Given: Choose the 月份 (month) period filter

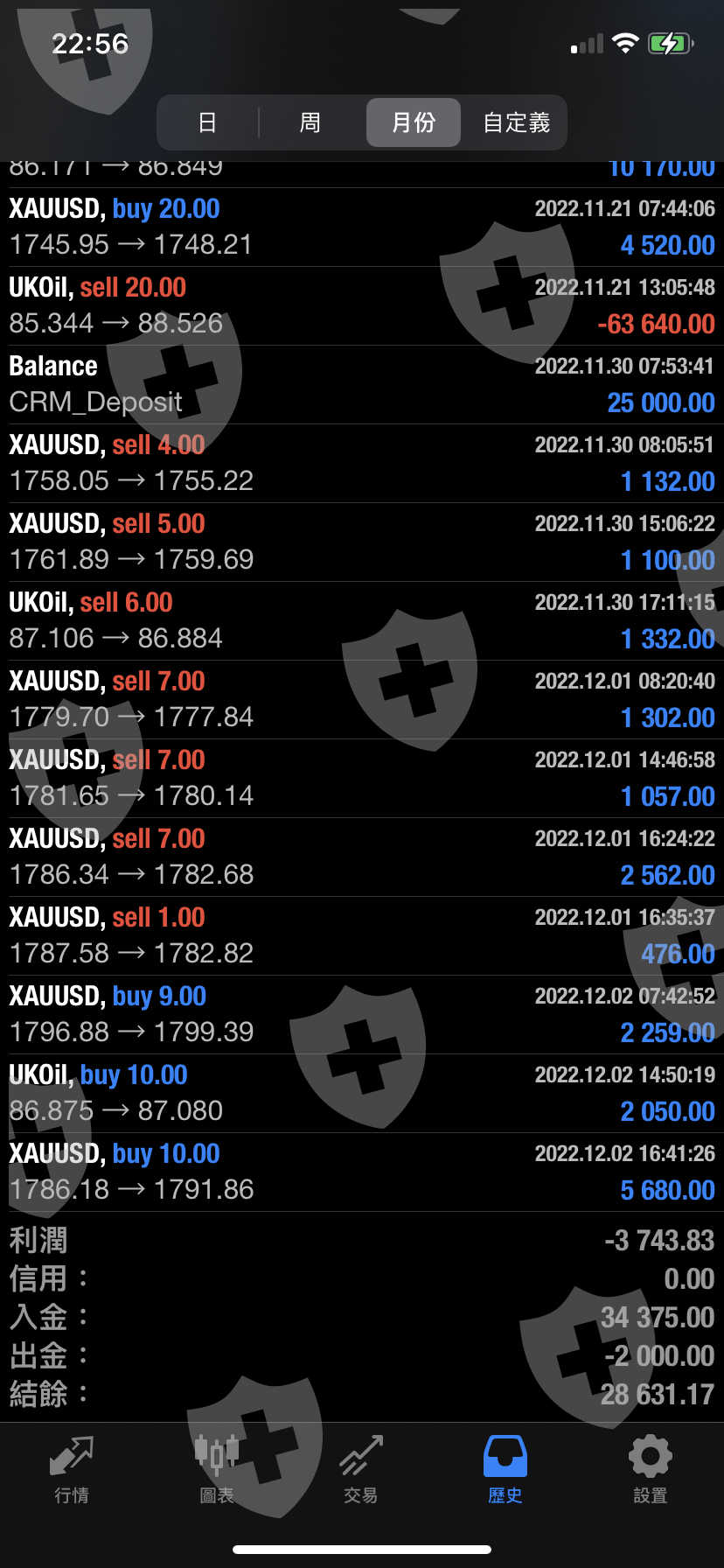Looking at the screenshot, I should [x=413, y=122].
